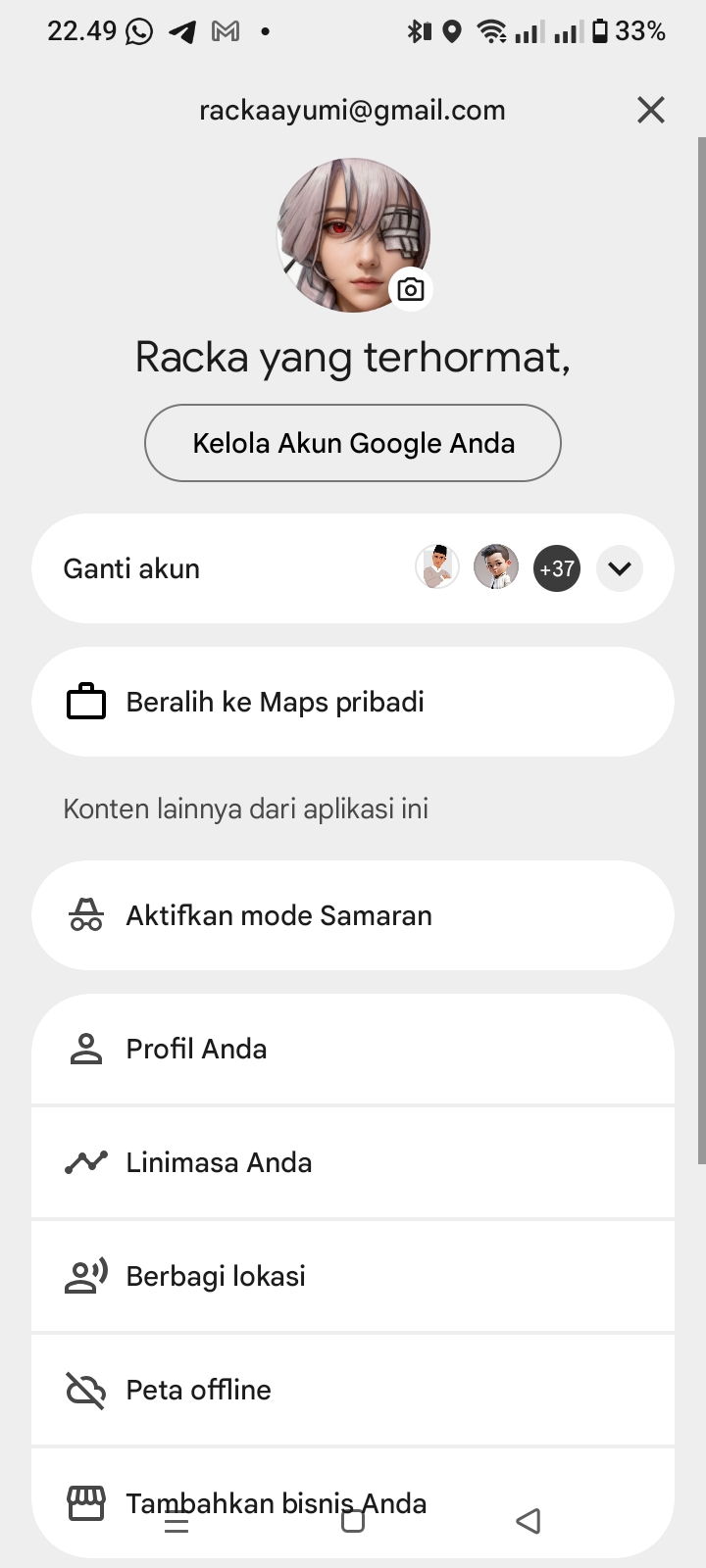
Task: Open Peta offline
Action: pos(353,1390)
